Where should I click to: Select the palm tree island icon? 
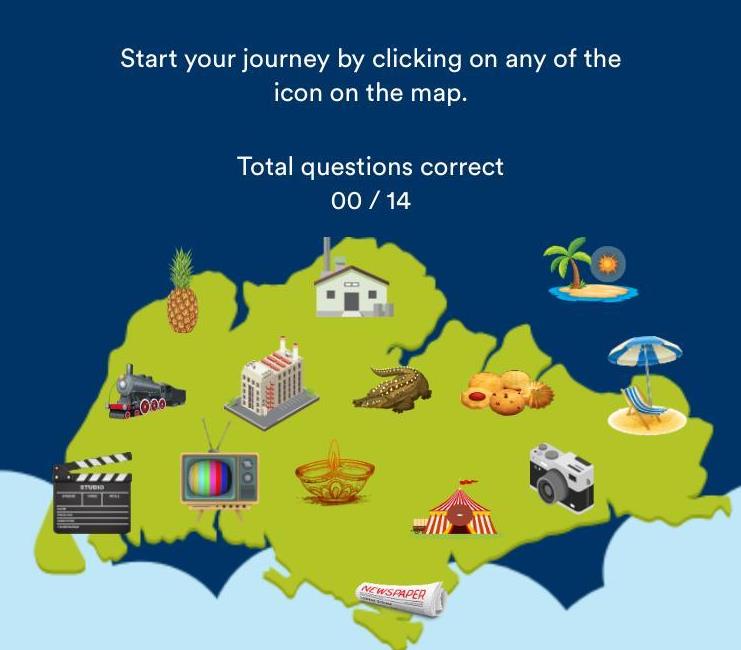[x=589, y=271]
